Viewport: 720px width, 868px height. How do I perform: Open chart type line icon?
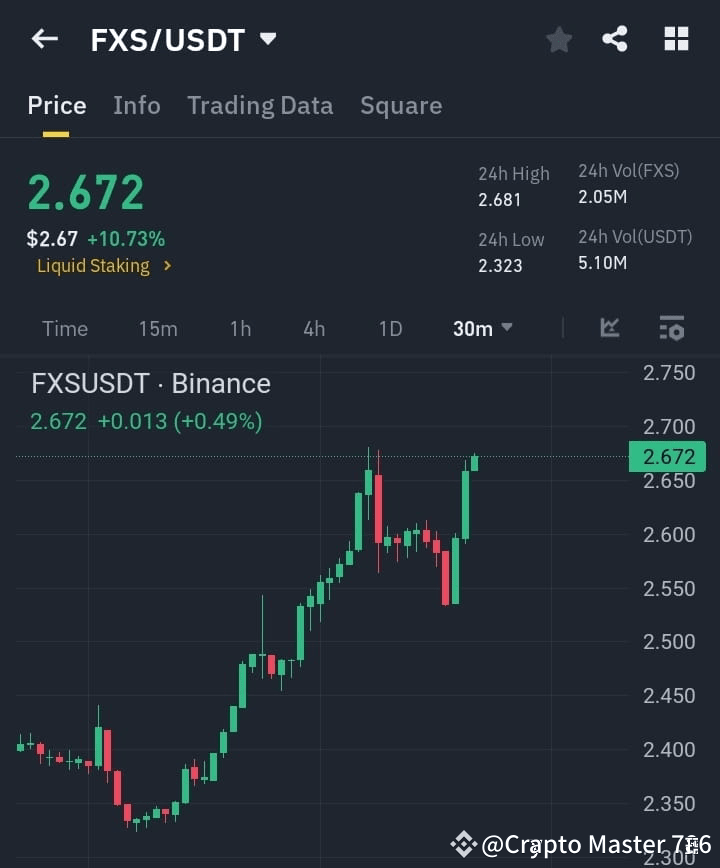point(609,327)
